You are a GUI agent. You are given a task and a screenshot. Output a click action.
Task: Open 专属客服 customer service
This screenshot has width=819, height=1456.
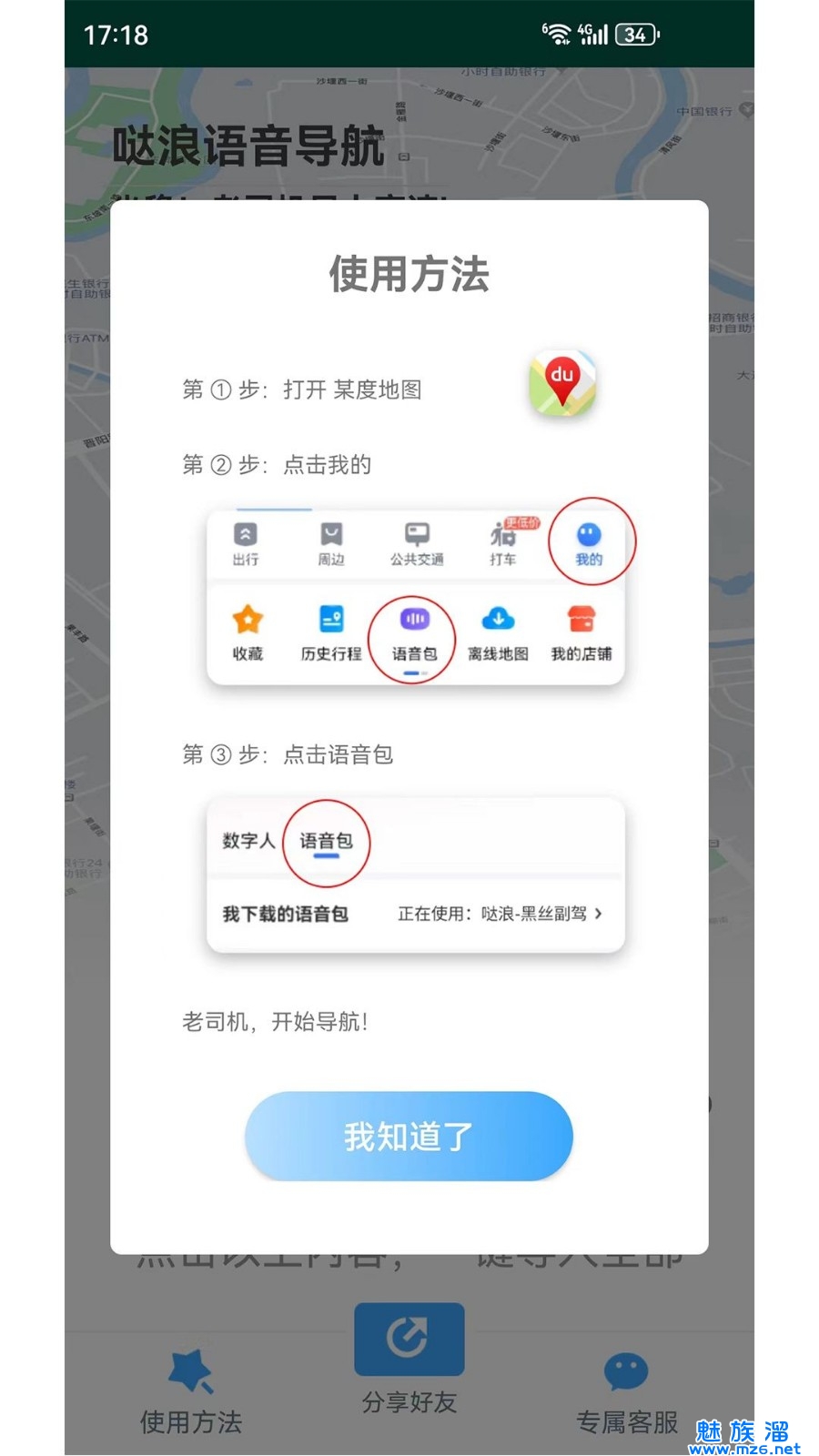tap(626, 1392)
